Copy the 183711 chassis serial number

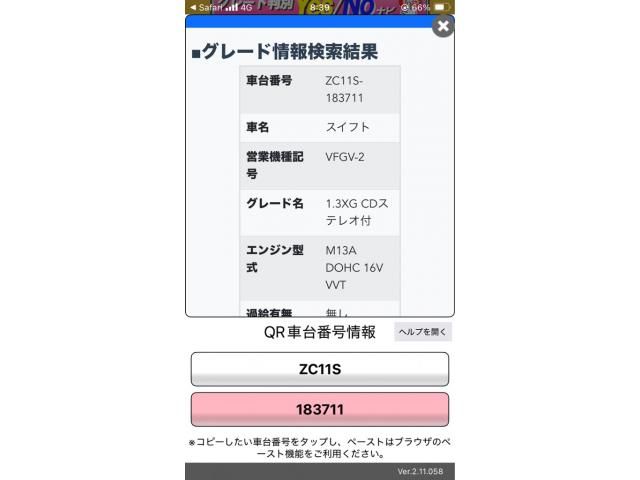[x=320, y=410]
